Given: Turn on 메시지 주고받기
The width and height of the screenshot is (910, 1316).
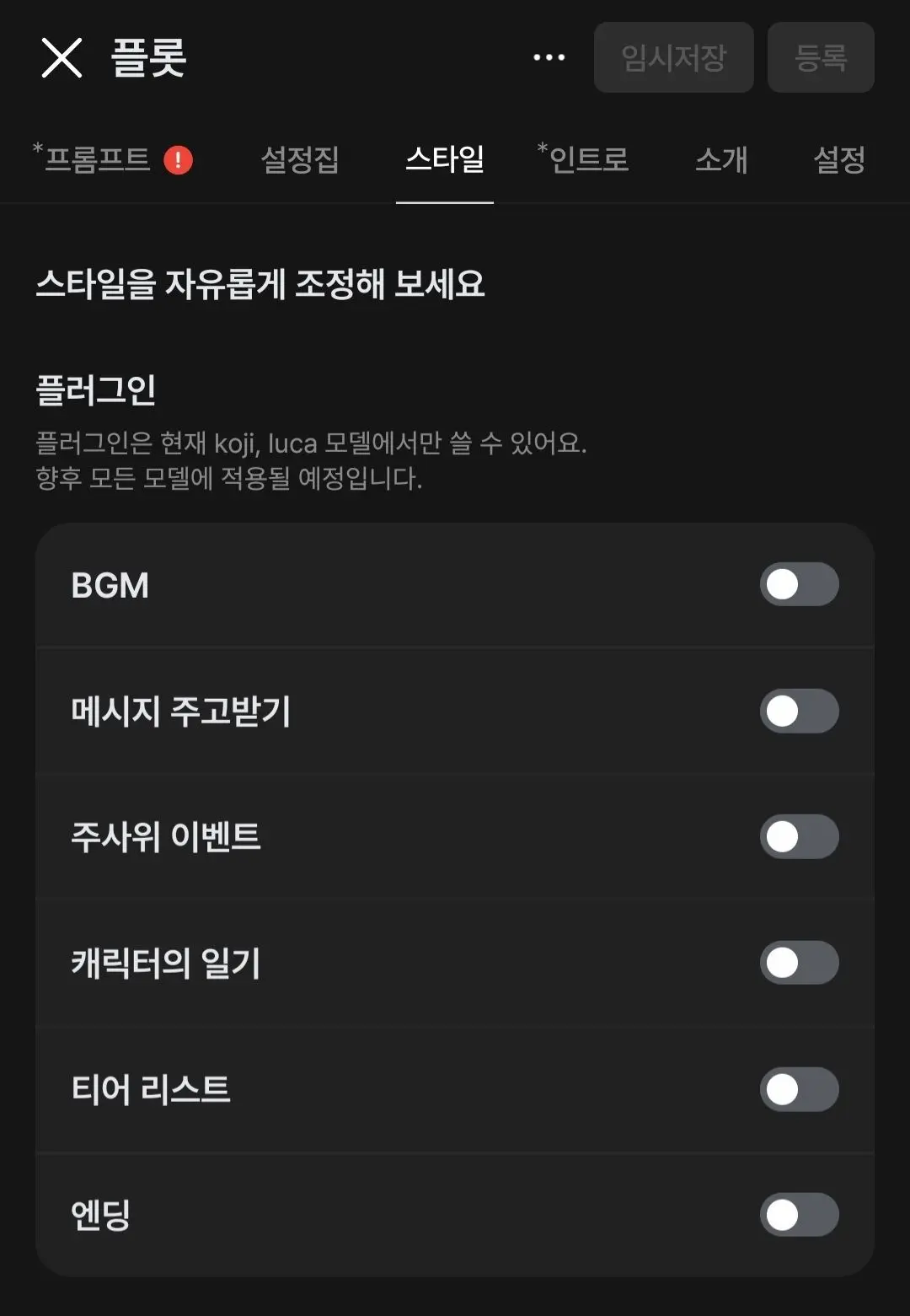Looking at the screenshot, I should coord(799,711).
